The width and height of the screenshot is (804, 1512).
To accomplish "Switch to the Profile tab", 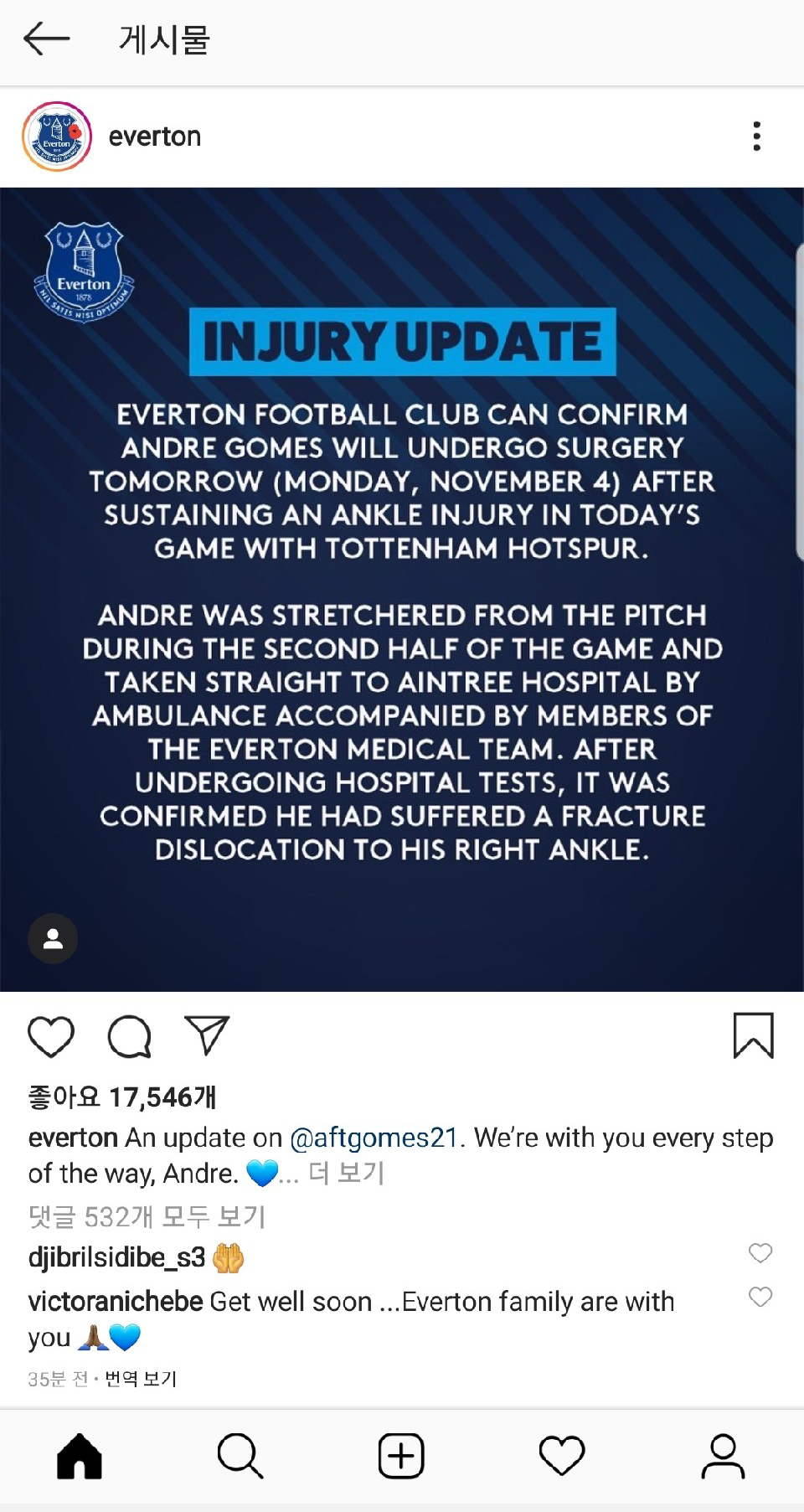I will [x=723, y=1455].
